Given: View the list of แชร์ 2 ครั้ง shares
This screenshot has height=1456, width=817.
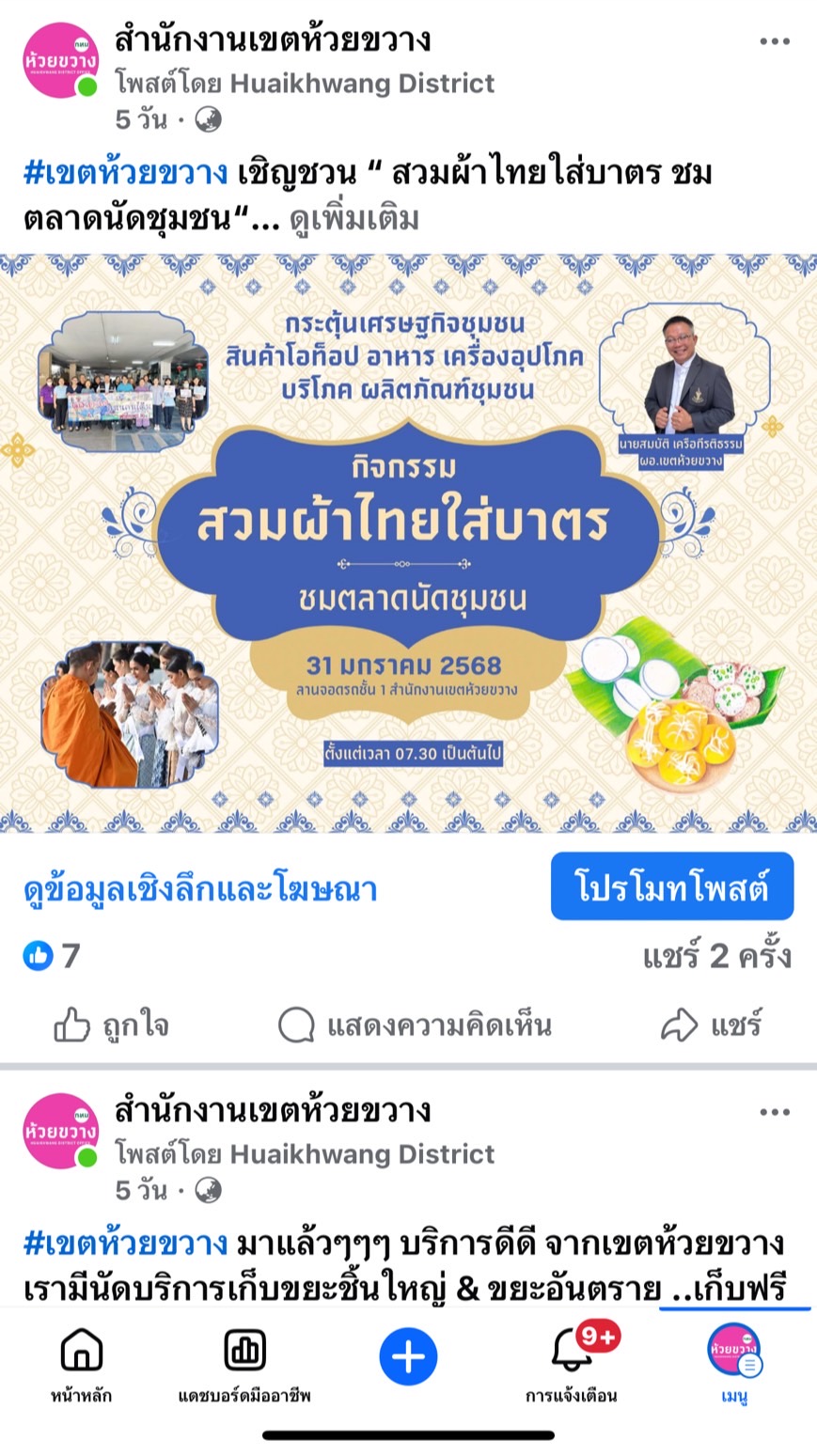Looking at the screenshot, I should coord(716,957).
